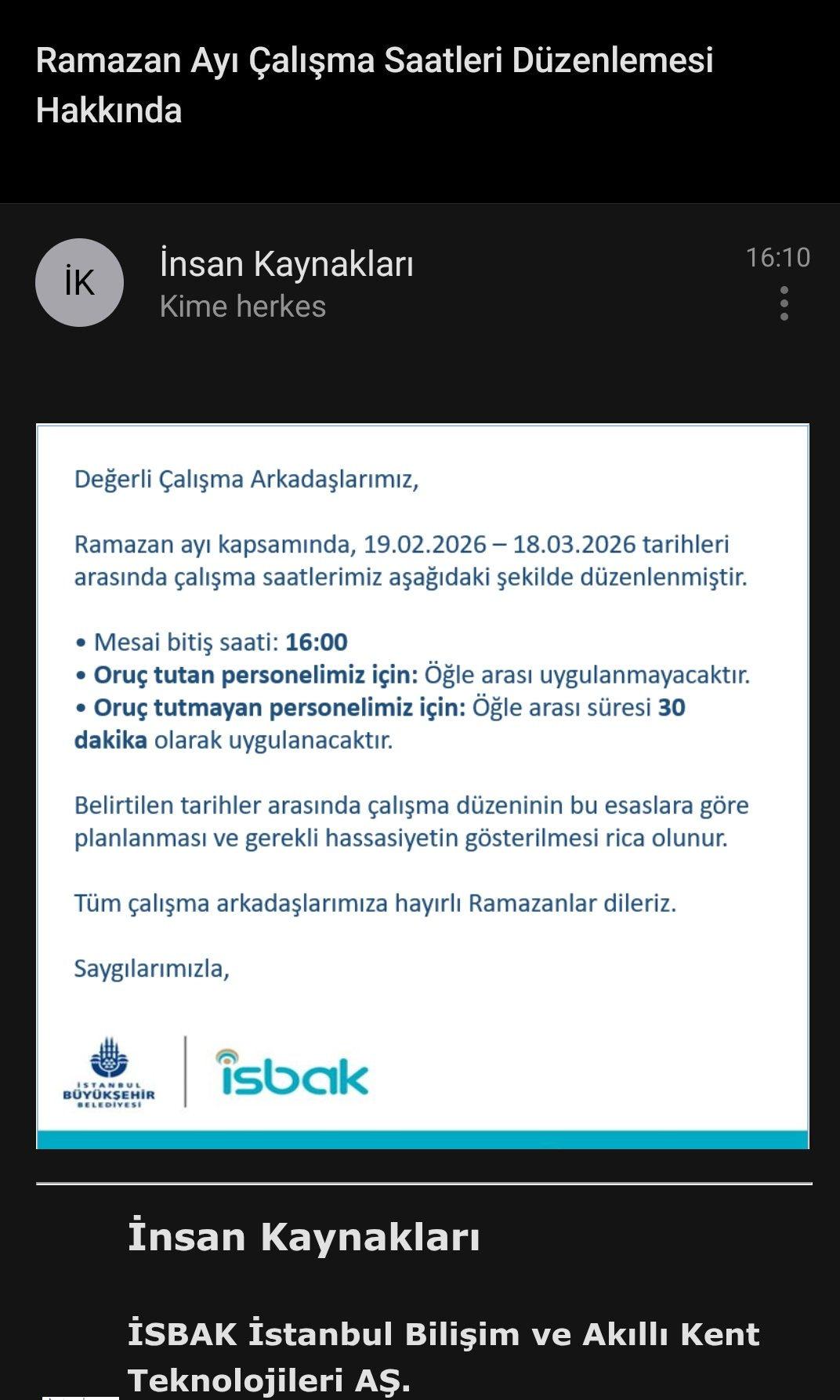Screen dimensions: 840x1400
Task: Open the message overflow menu
Action: (x=784, y=303)
